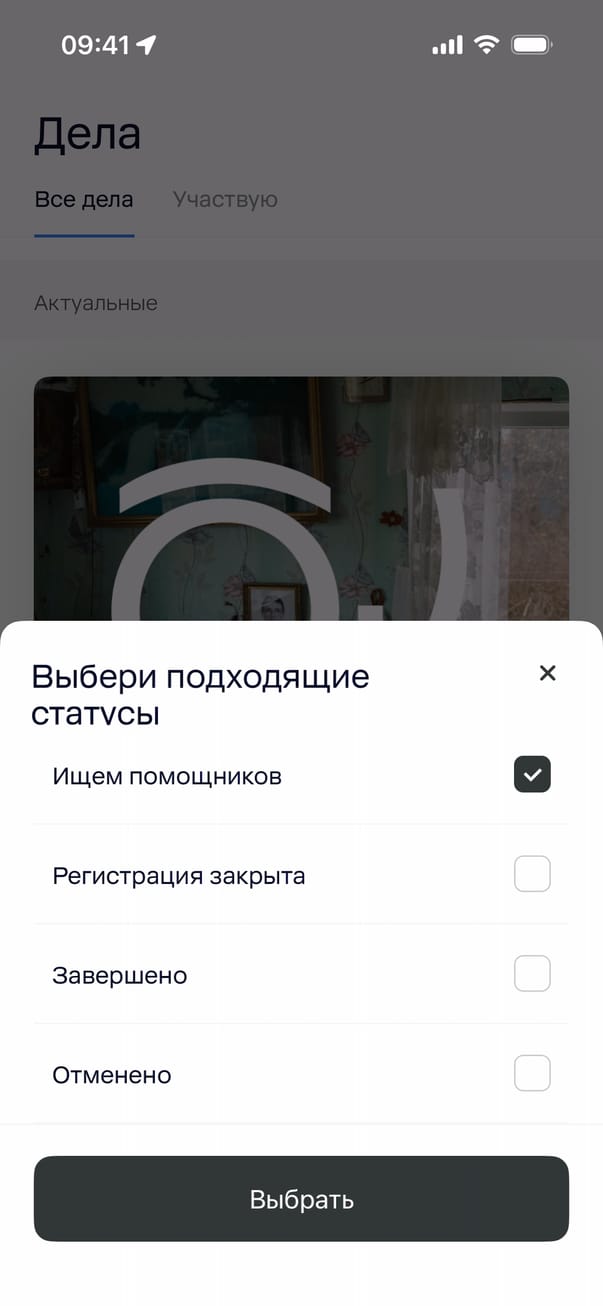Check the "Регистрация закрыта" checkbox
Viewport: 603px width, 1306px height.
tap(532, 874)
